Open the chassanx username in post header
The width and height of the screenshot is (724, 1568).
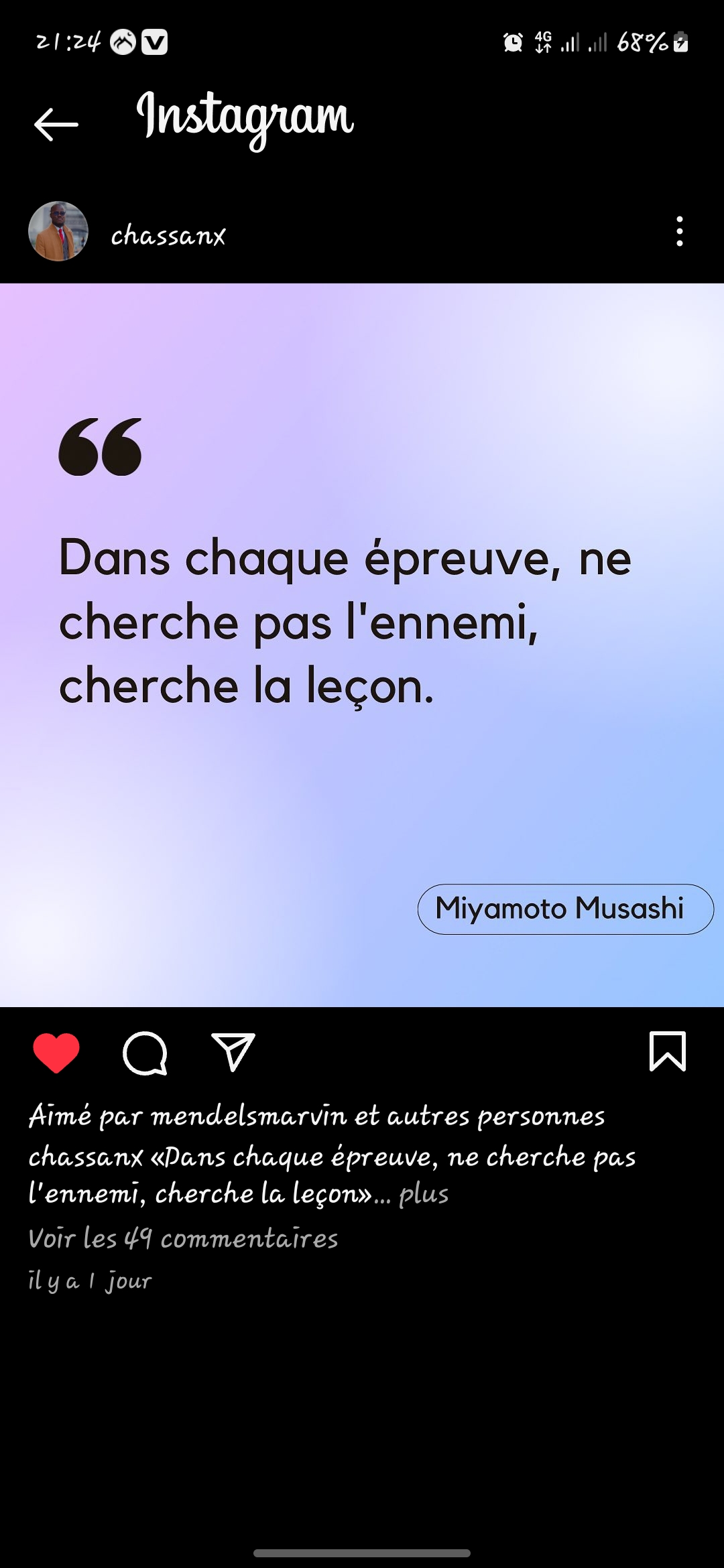click(x=168, y=235)
